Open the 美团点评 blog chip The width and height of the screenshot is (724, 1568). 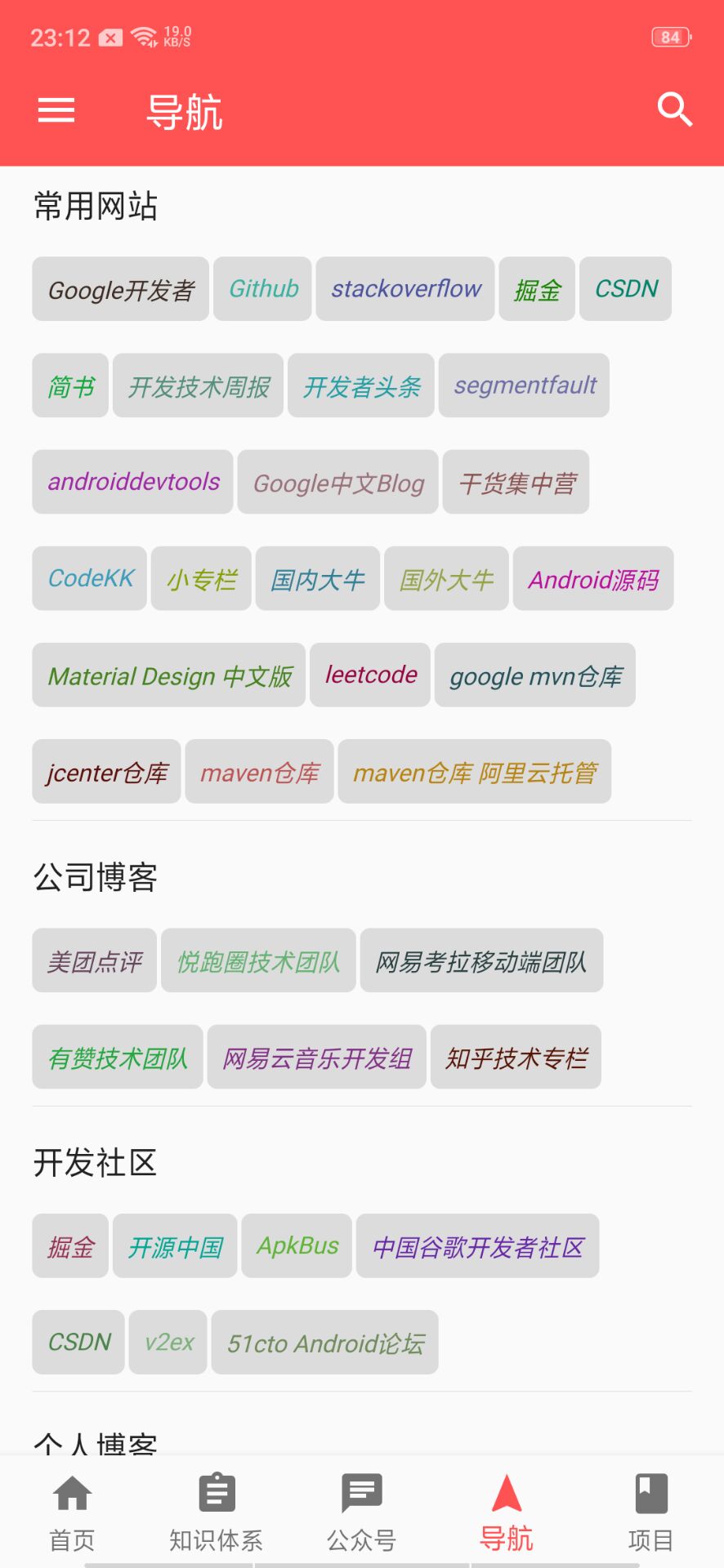pyautogui.click(x=95, y=960)
